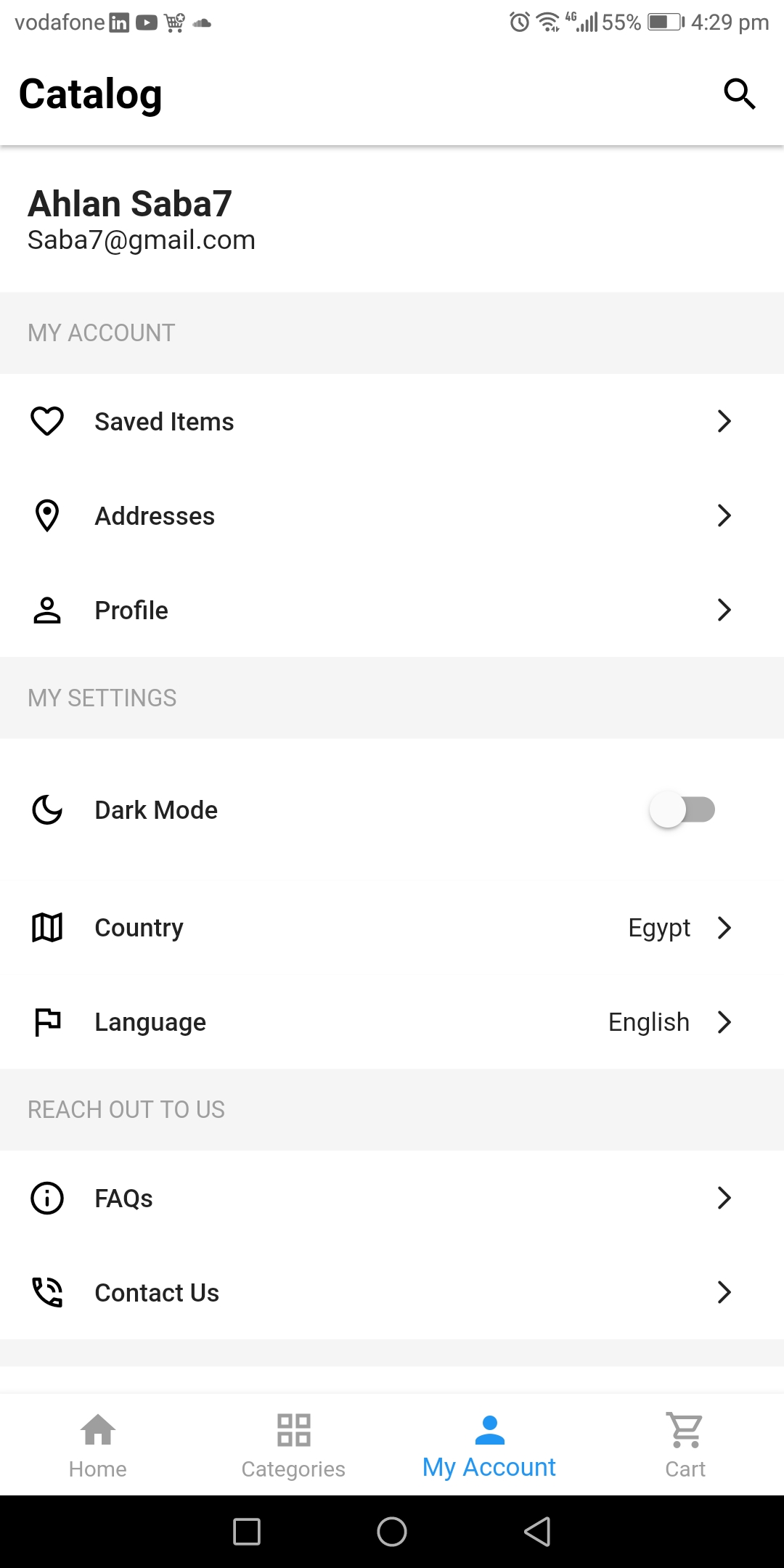784x1568 pixels.
Task: Click the heart icon beside Saved Items
Action: (x=46, y=421)
